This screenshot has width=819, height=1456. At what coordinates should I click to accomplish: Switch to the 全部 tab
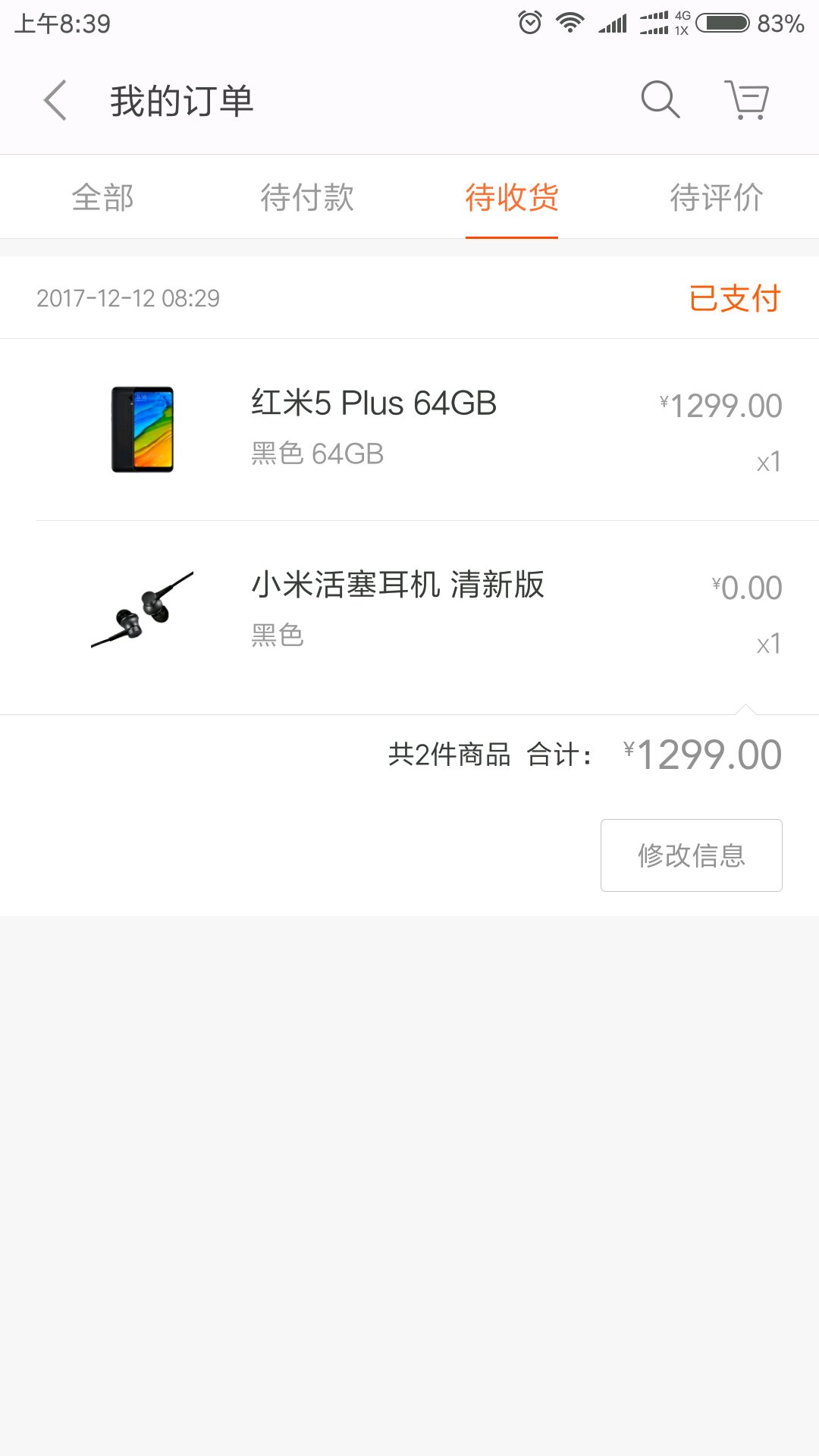[102, 197]
